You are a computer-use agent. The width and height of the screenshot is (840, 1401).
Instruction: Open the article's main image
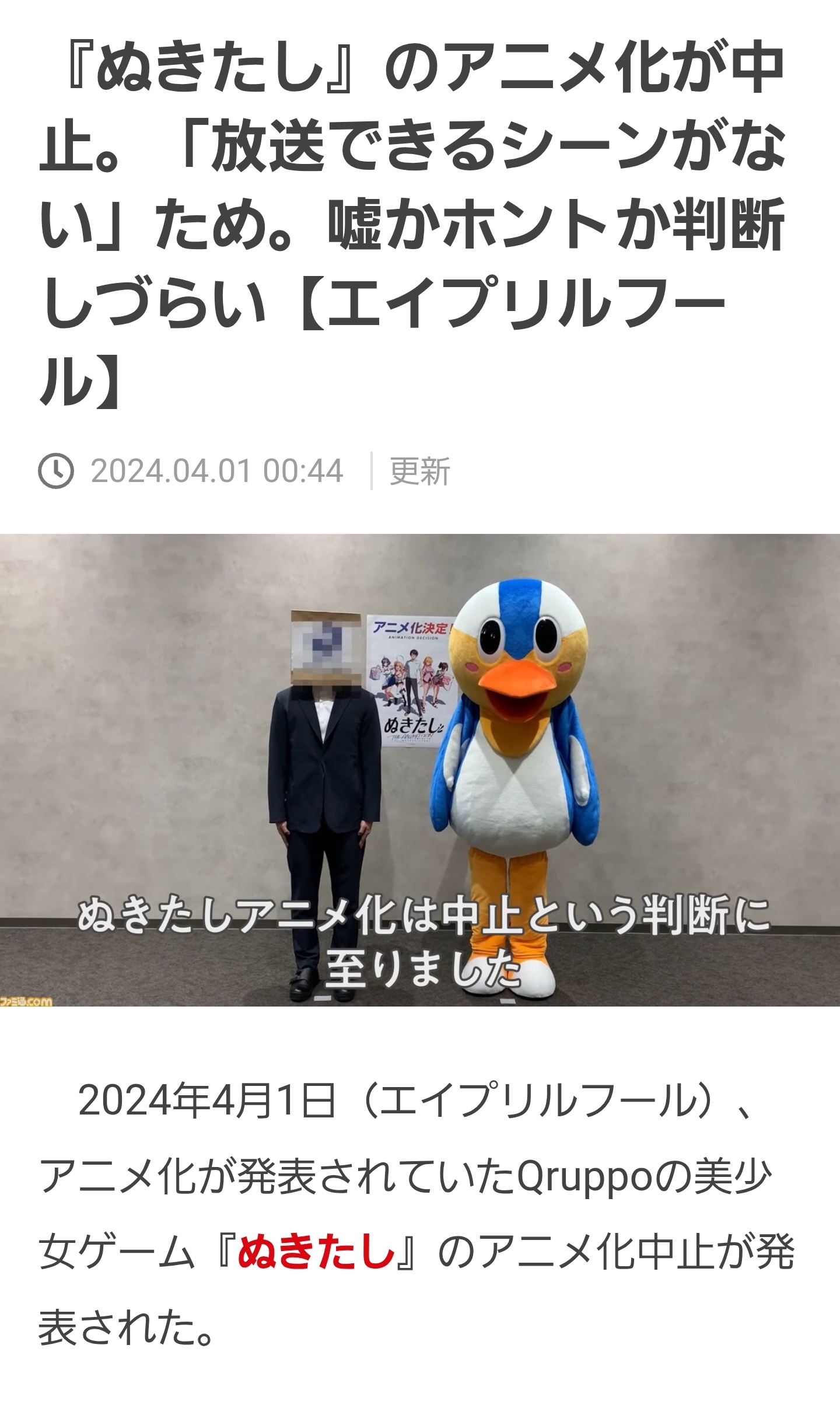pos(420,770)
